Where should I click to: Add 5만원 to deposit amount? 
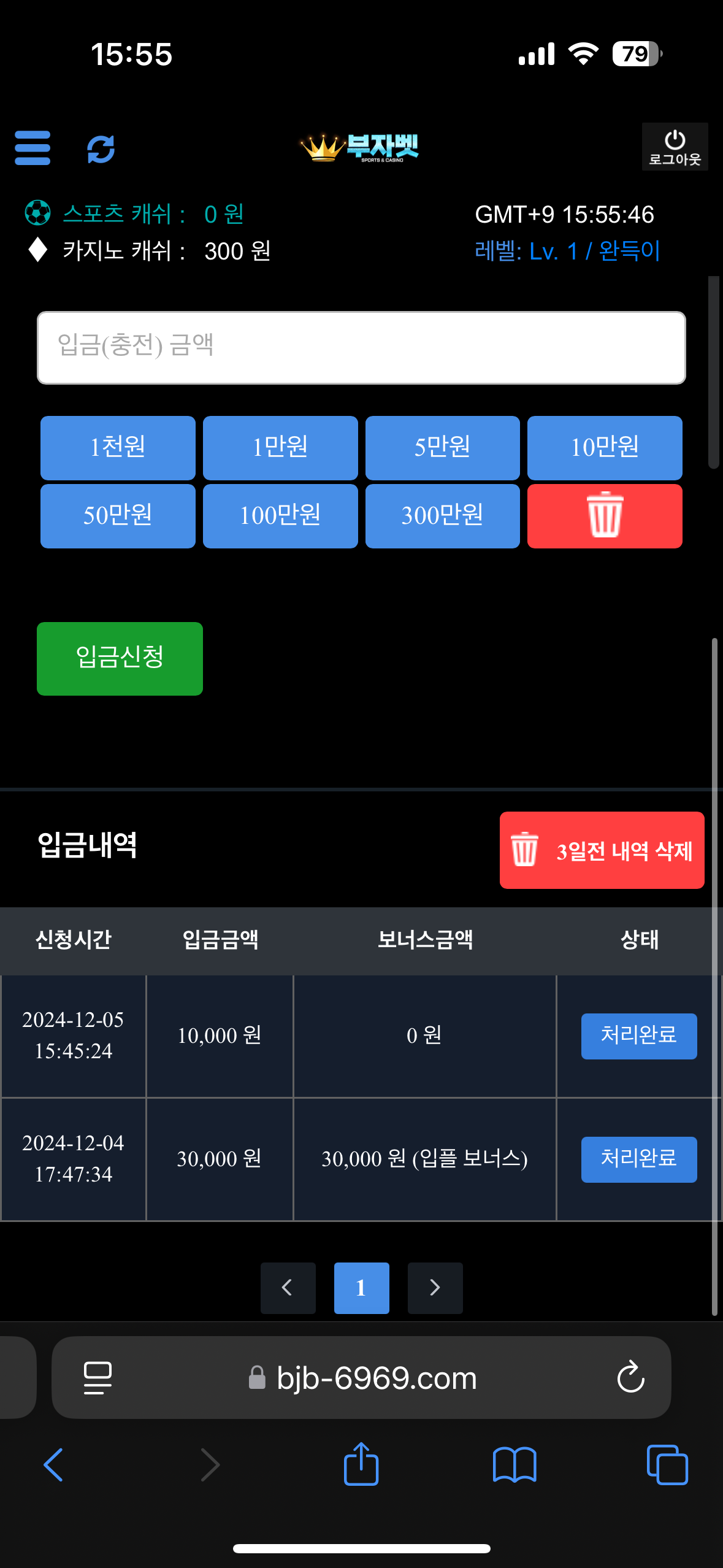(x=443, y=448)
